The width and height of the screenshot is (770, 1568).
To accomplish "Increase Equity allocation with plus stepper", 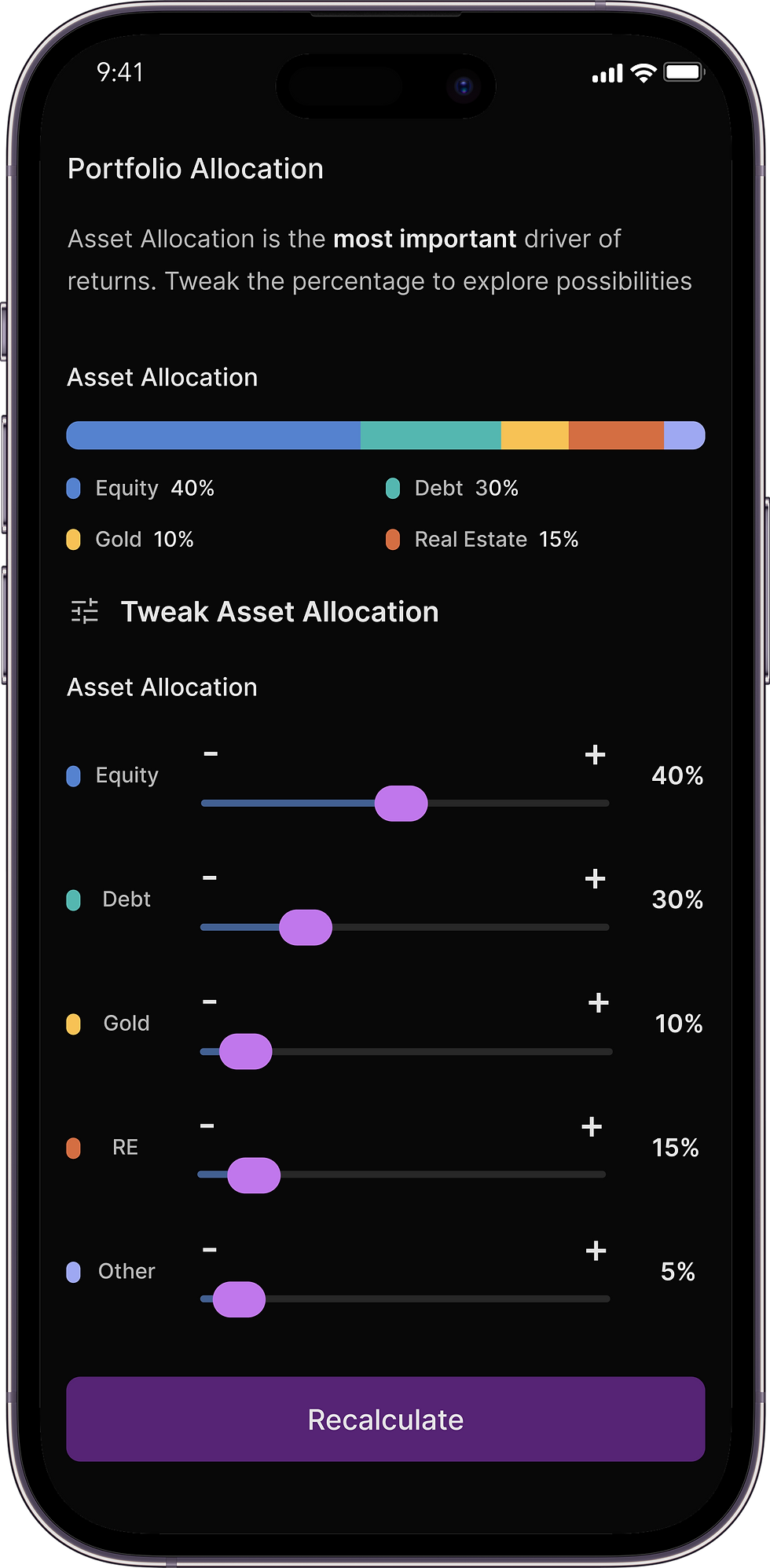I will click(x=595, y=754).
